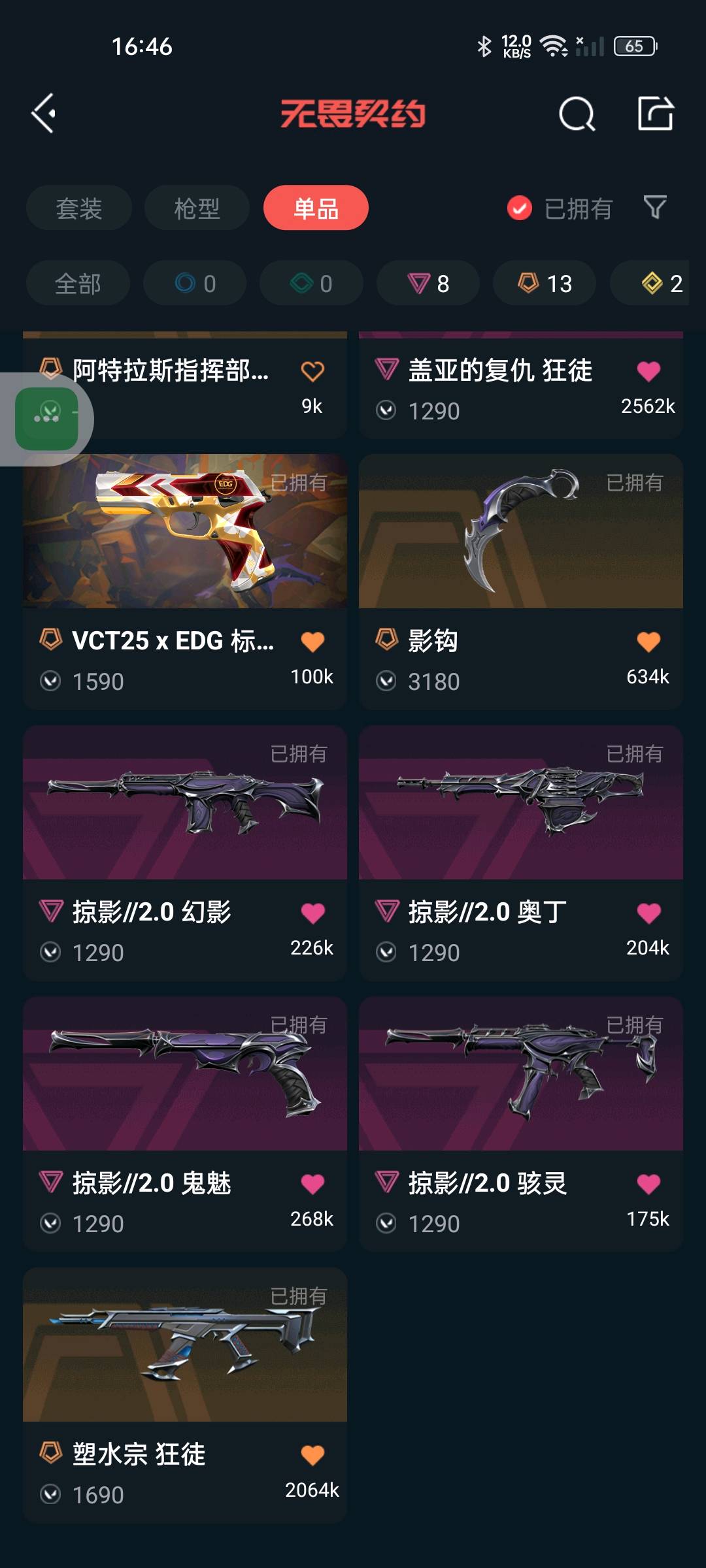Open the funnel filter options
The width and height of the screenshot is (706, 1568).
[x=655, y=207]
